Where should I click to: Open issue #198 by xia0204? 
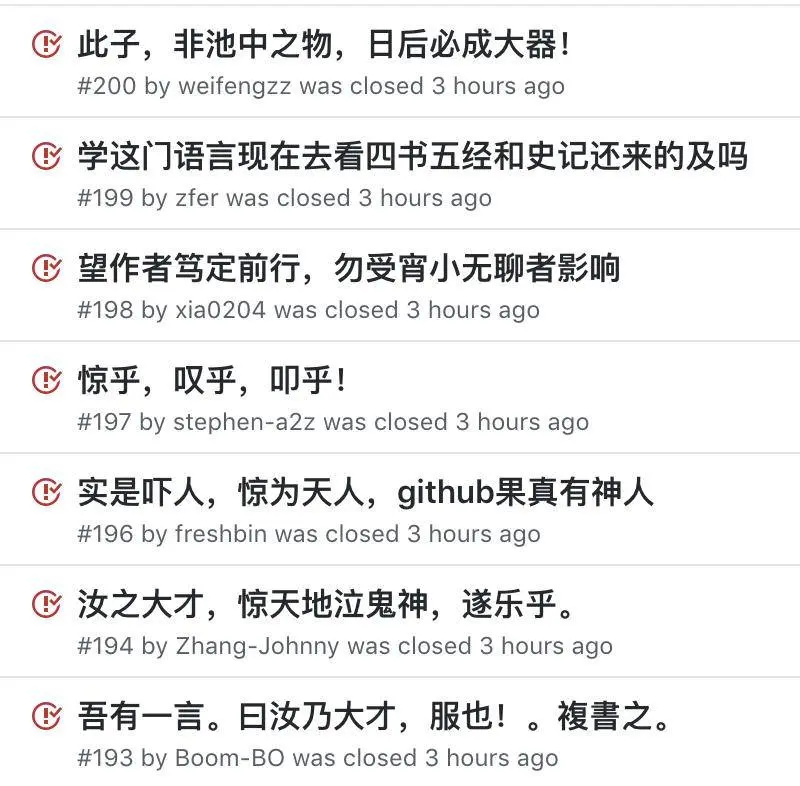pyautogui.click(x=349, y=269)
